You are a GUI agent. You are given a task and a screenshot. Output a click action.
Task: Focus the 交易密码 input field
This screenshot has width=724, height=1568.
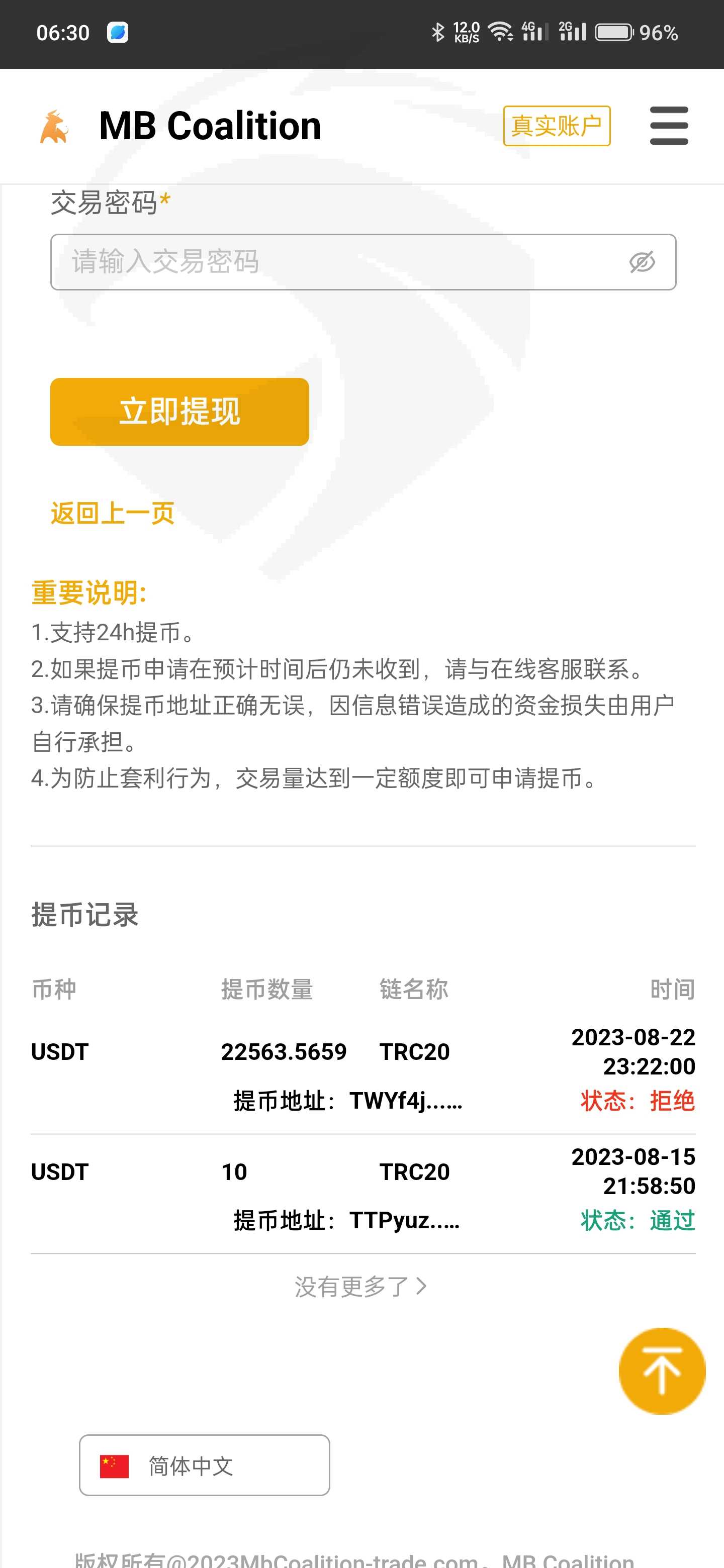coord(363,262)
